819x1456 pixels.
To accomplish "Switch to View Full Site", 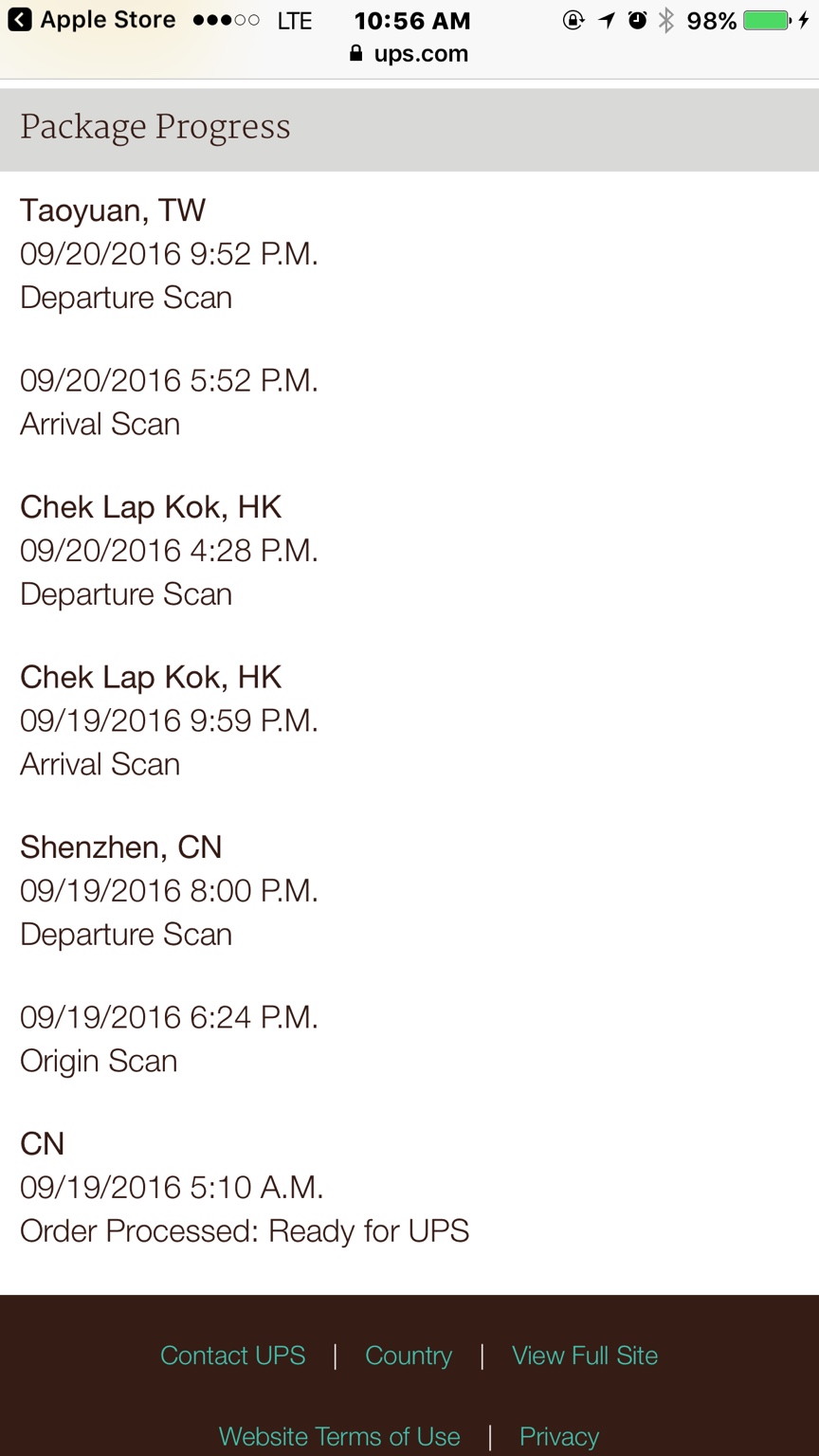I will point(585,1356).
